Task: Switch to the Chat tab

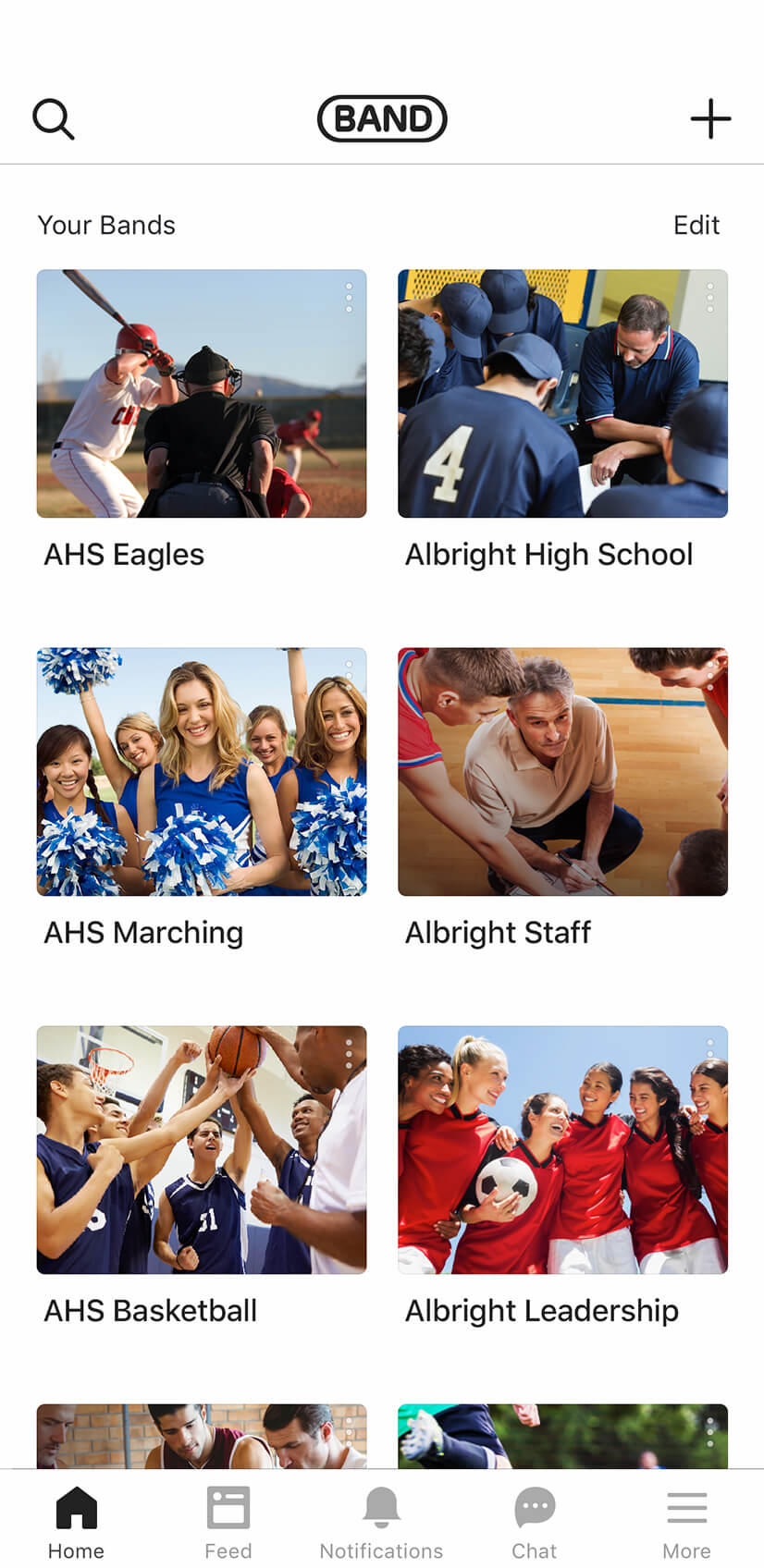Action: 535,1523
